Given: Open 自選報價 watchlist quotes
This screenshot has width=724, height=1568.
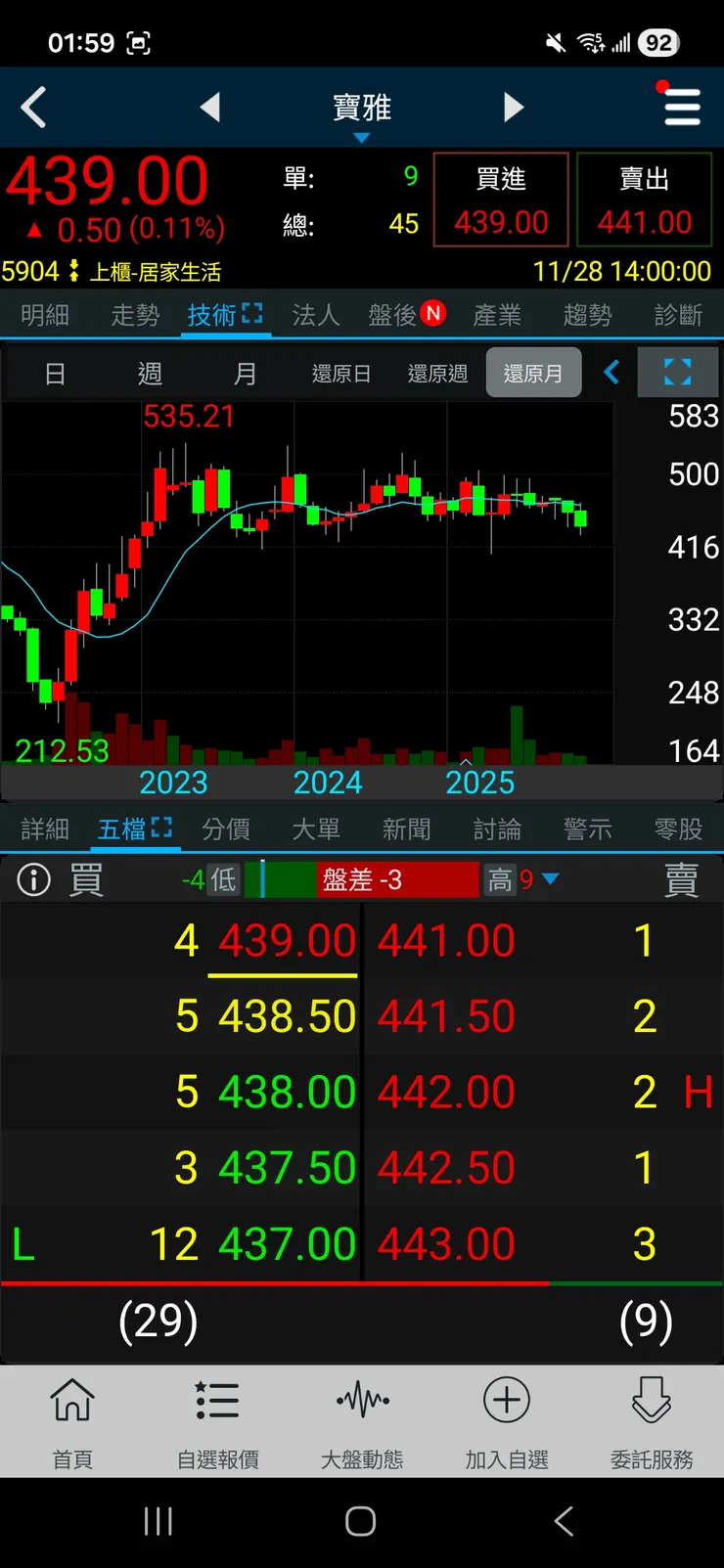Looking at the screenshot, I should click(217, 1422).
